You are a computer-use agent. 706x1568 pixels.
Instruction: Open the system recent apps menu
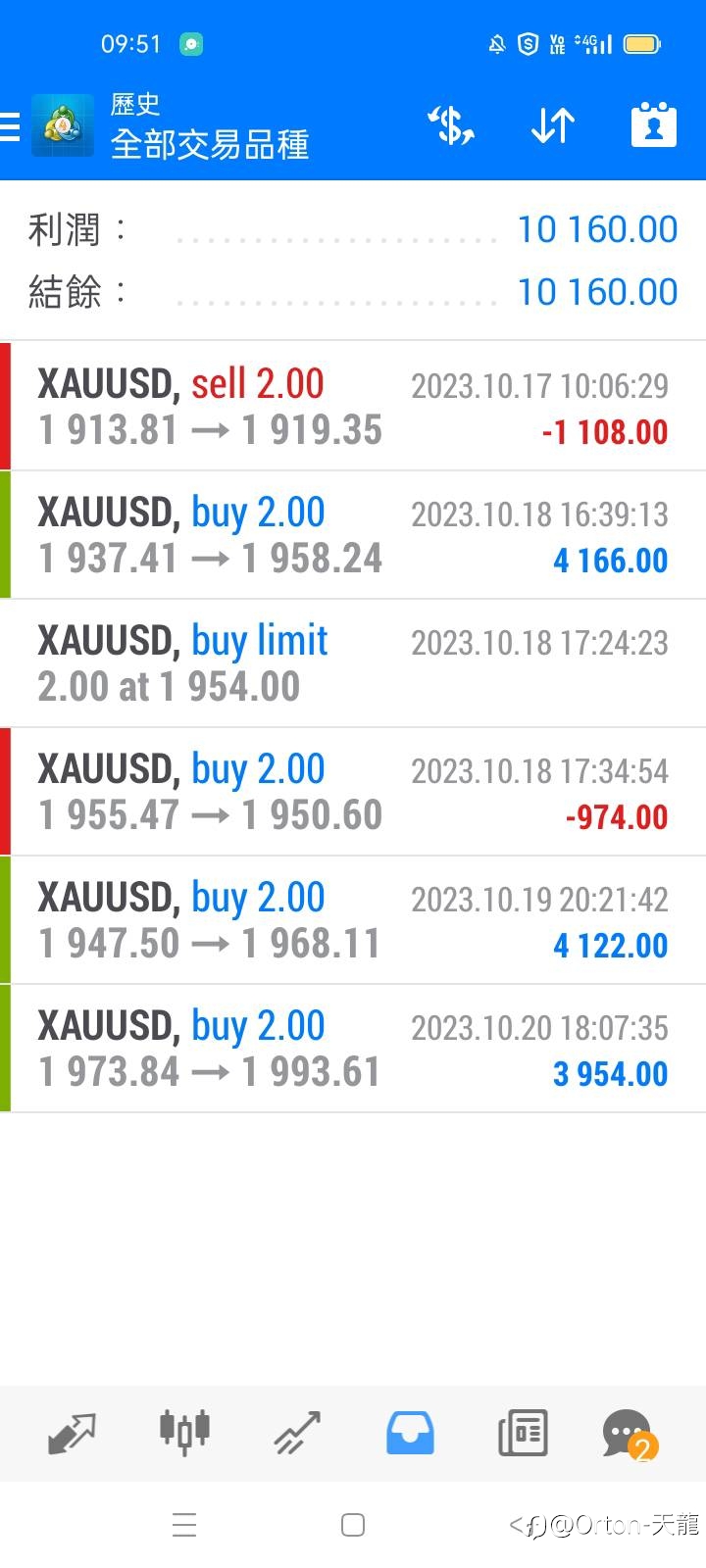click(x=184, y=1525)
